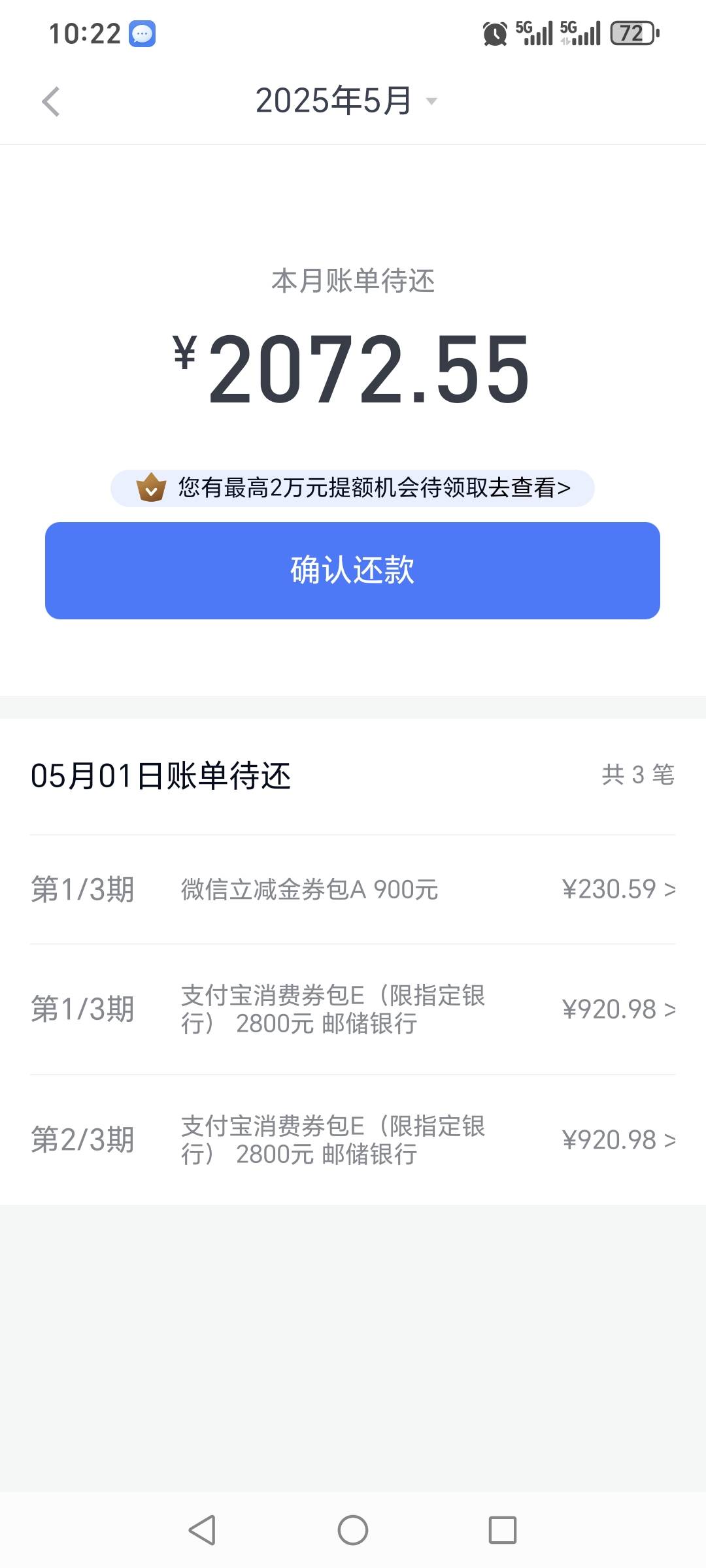Open 第1/3期 支付宝消费券包E installment details
The height and width of the screenshot is (1568, 706).
coord(353,1009)
